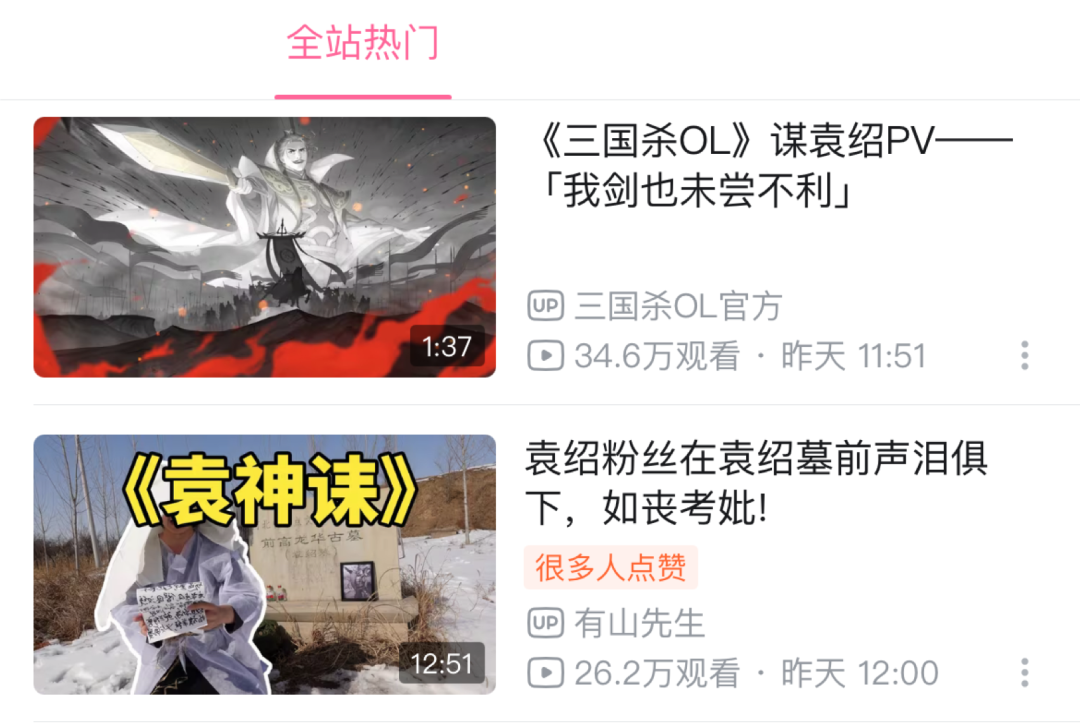The height and width of the screenshot is (728, 1080).
Task: Open video title 袁绍粉丝在袁绍墓前声泪俱下
Action: [756, 484]
